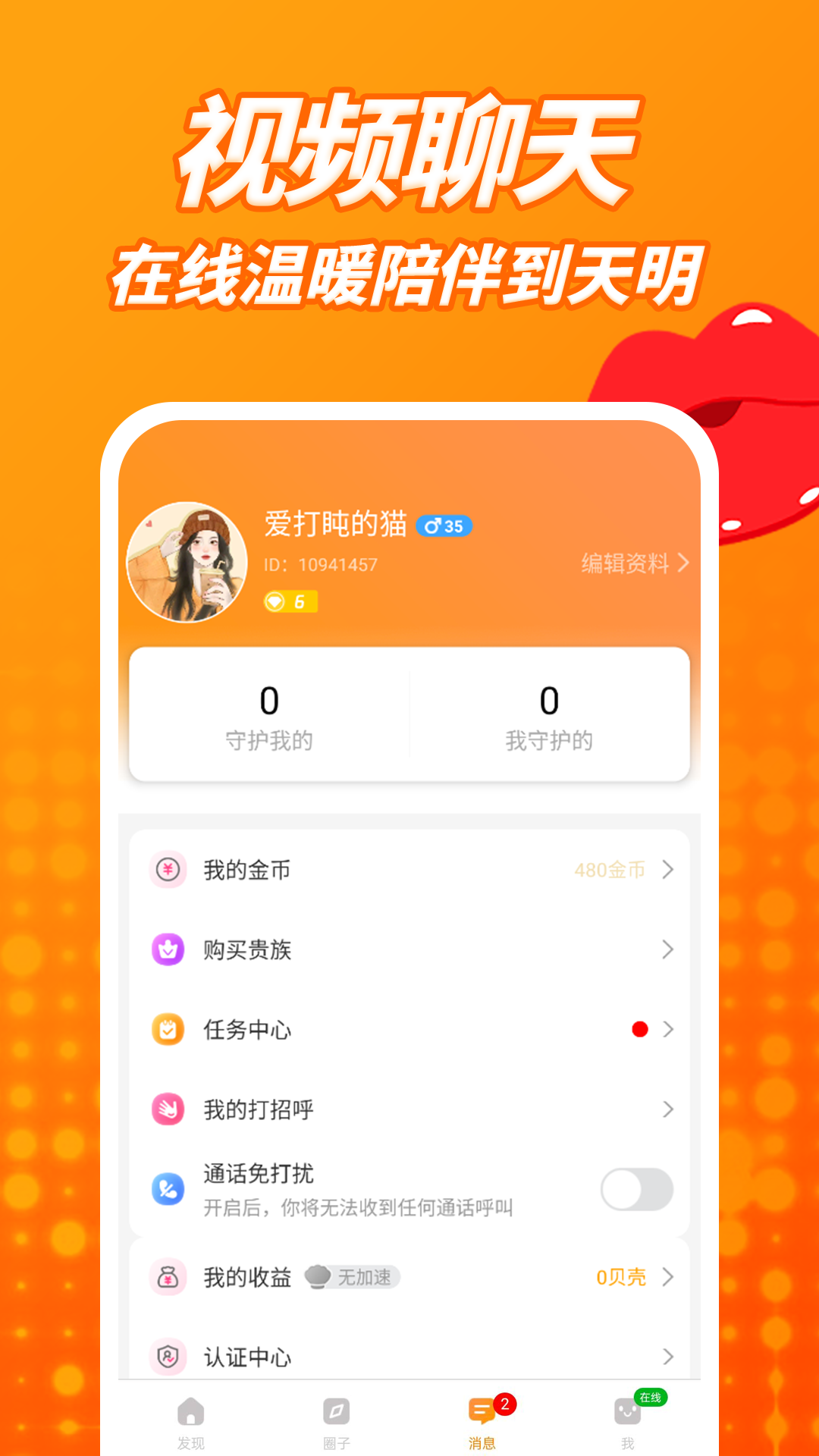Expand the 我的金币 row chevron

tap(668, 870)
